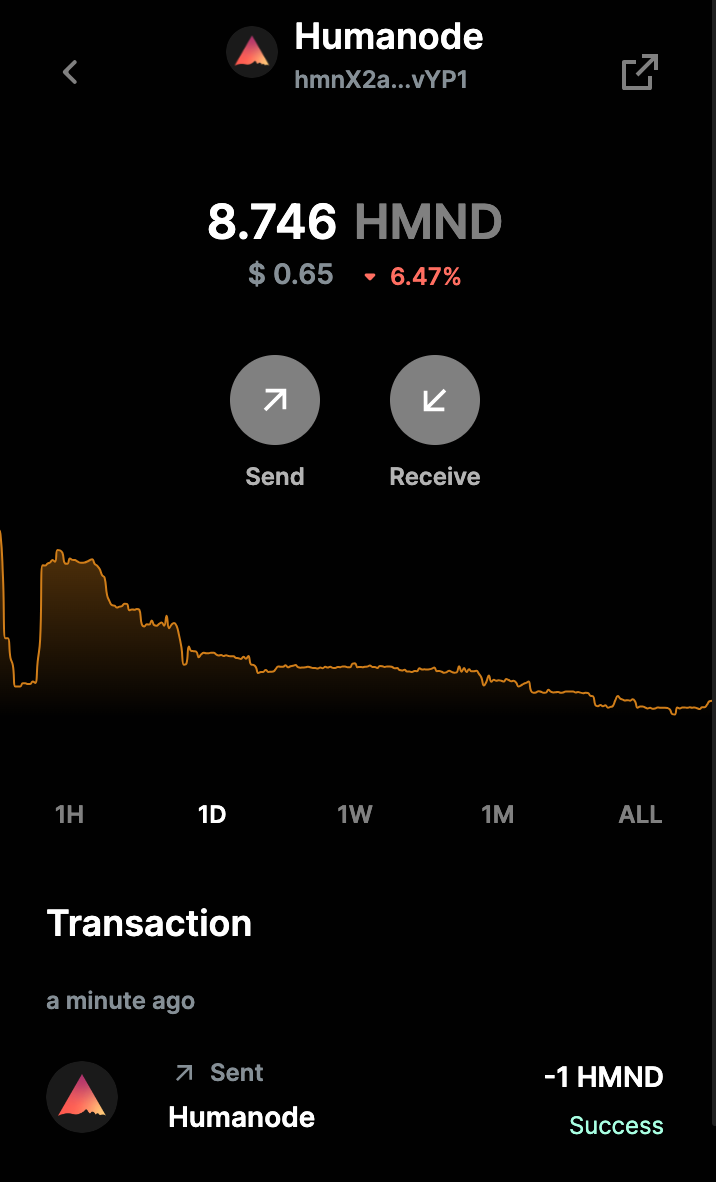Tap the Send button

[275, 401]
